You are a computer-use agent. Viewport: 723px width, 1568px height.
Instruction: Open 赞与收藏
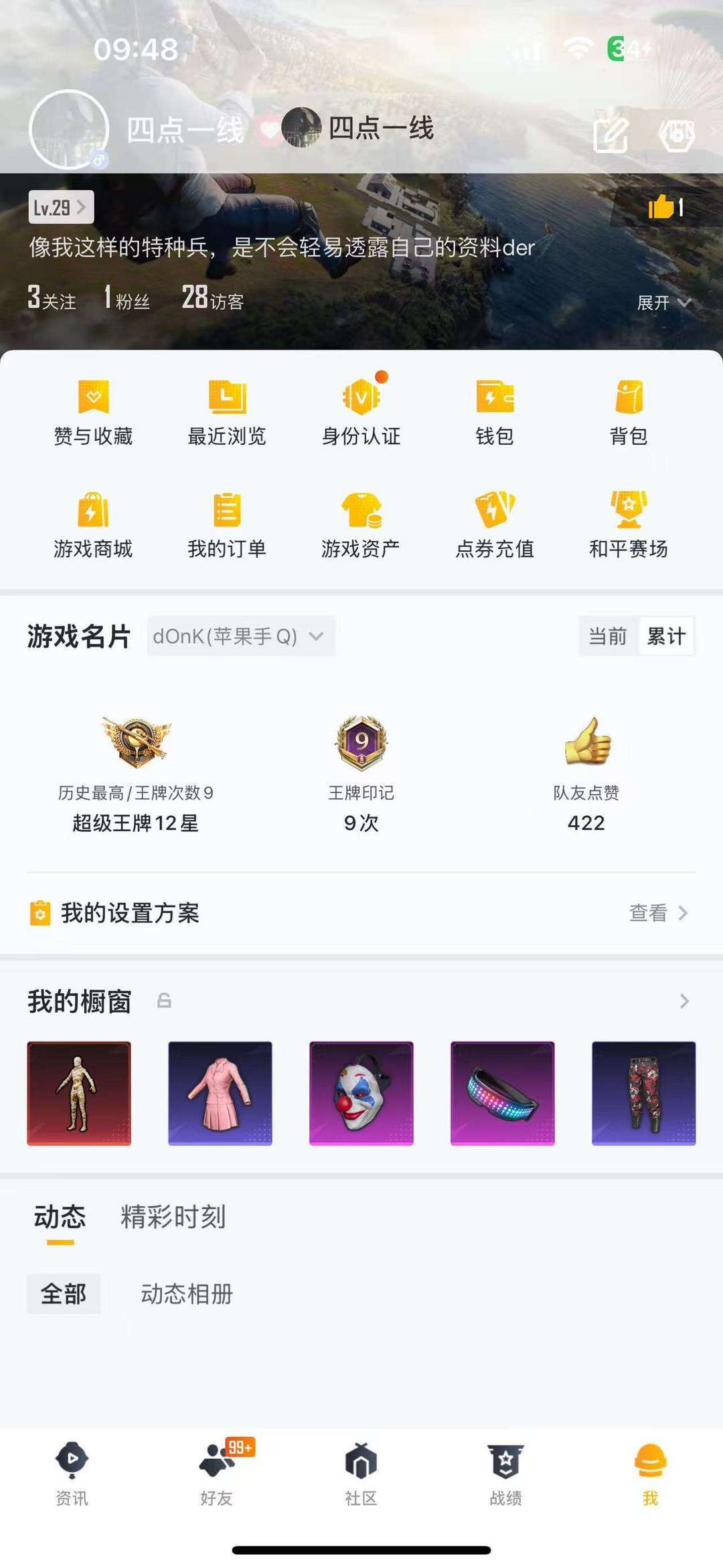tap(94, 412)
